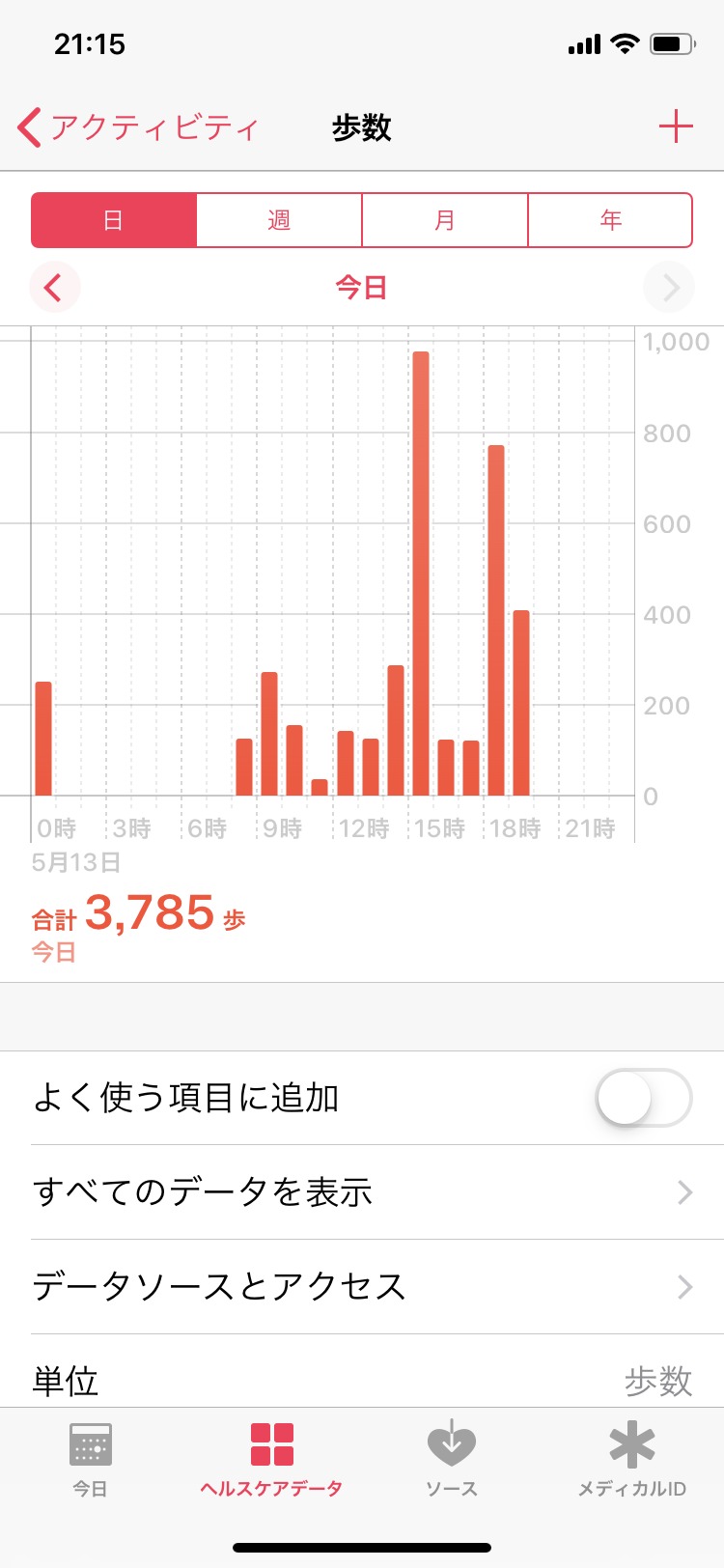This screenshot has height=1568, width=724.
Task: Switch to the 年 view
Action: (x=610, y=220)
